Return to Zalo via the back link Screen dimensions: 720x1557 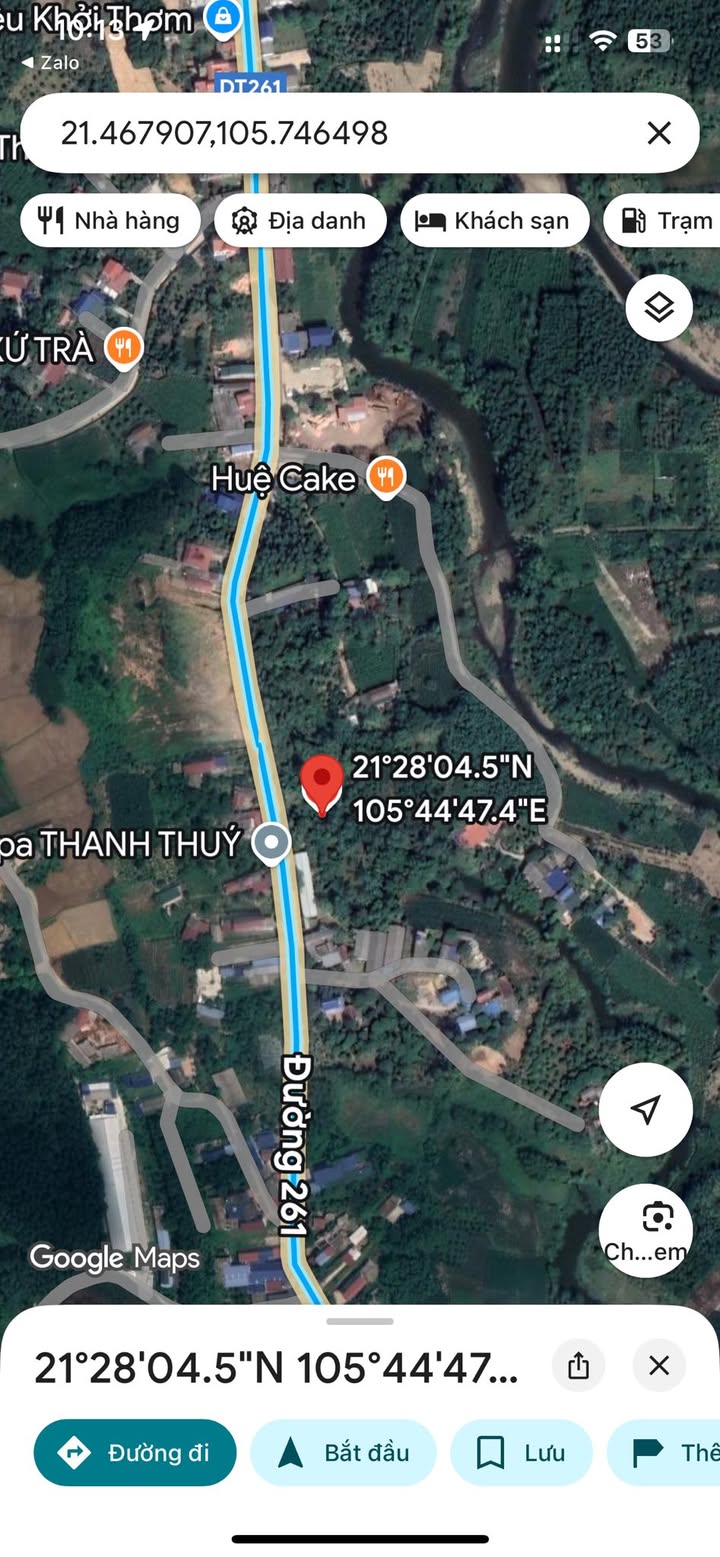[x=50, y=63]
